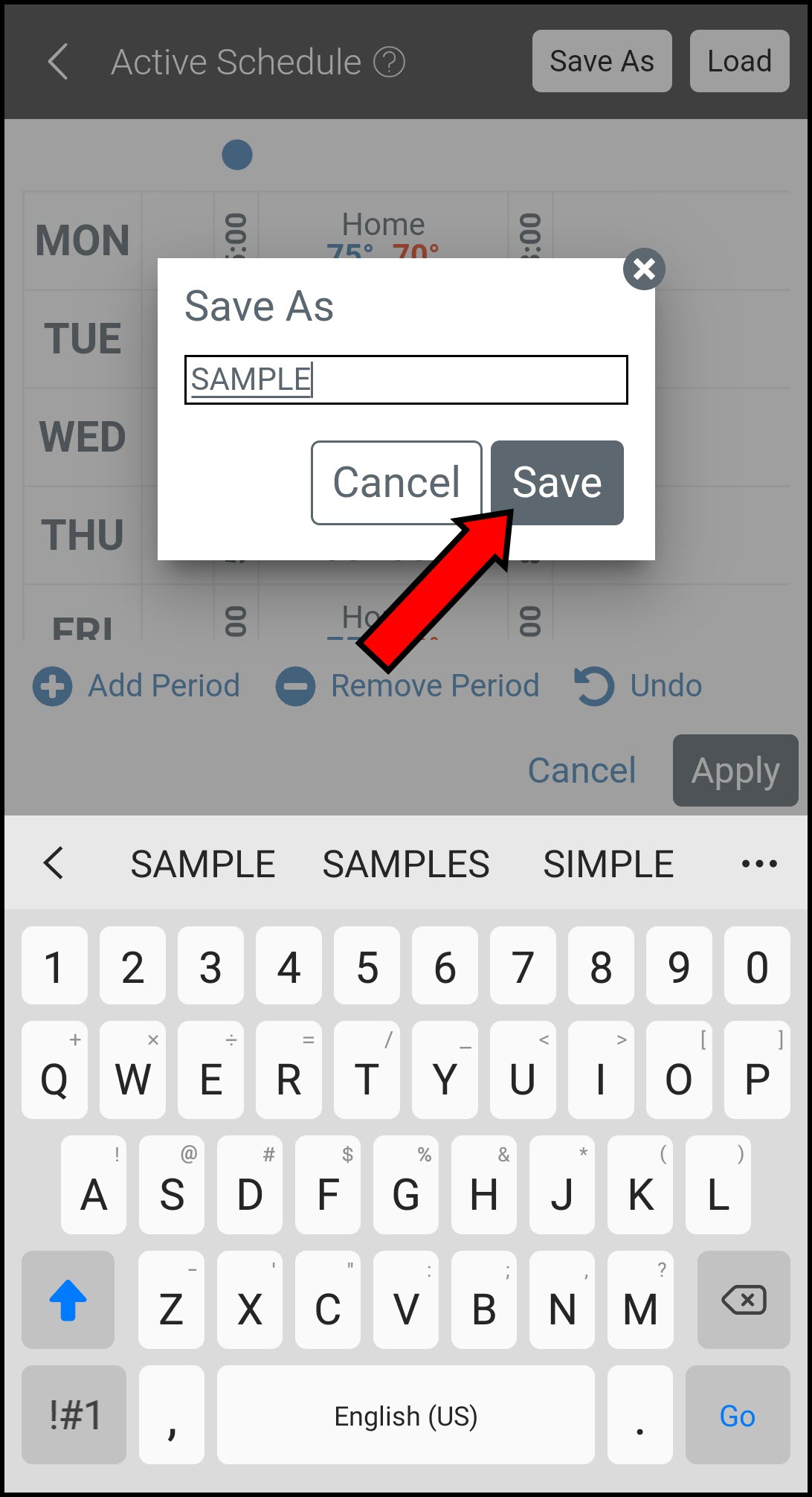Viewport: 812px width, 1497px height.
Task: Choose the SIMPLE keyboard suggestion
Action: [x=608, y=864]
